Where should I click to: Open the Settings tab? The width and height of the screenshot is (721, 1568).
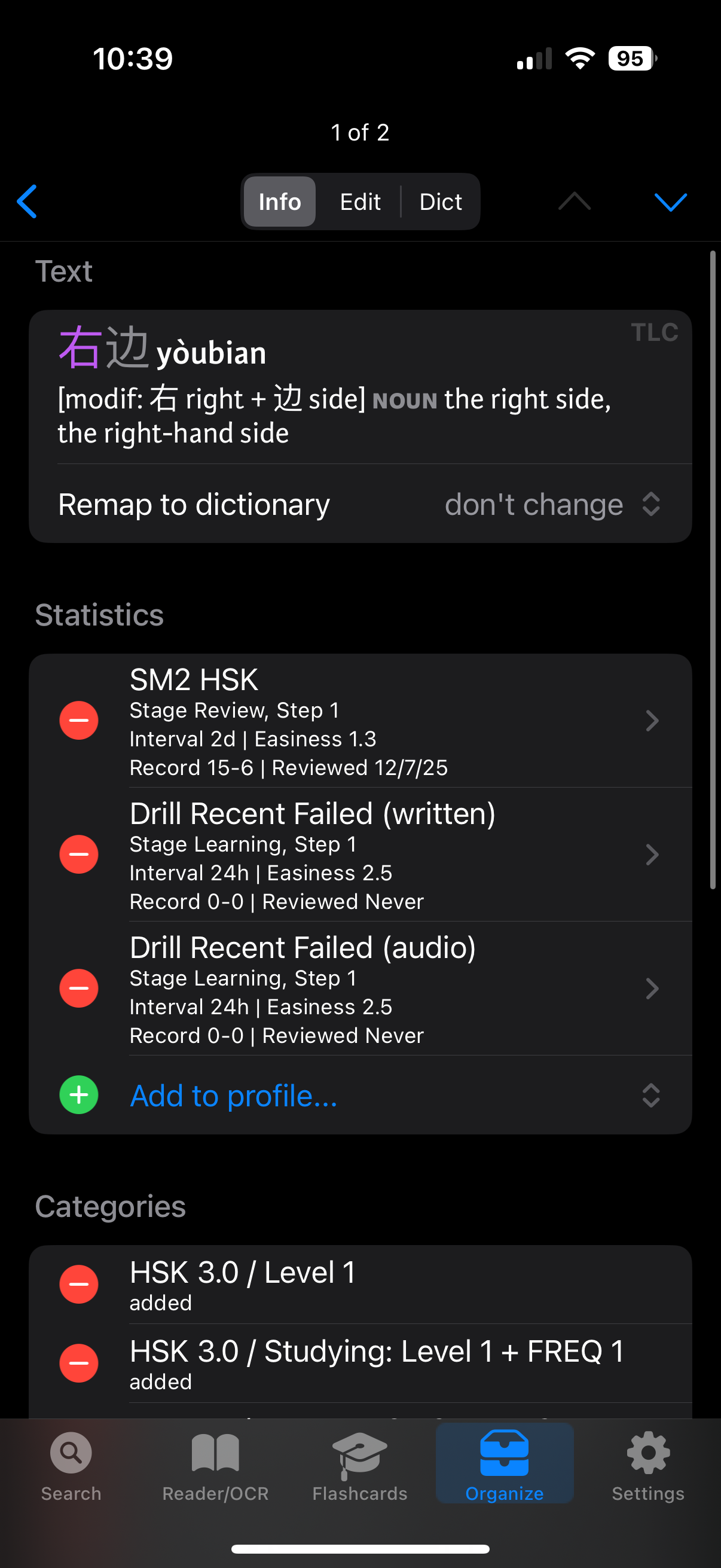648,1466
